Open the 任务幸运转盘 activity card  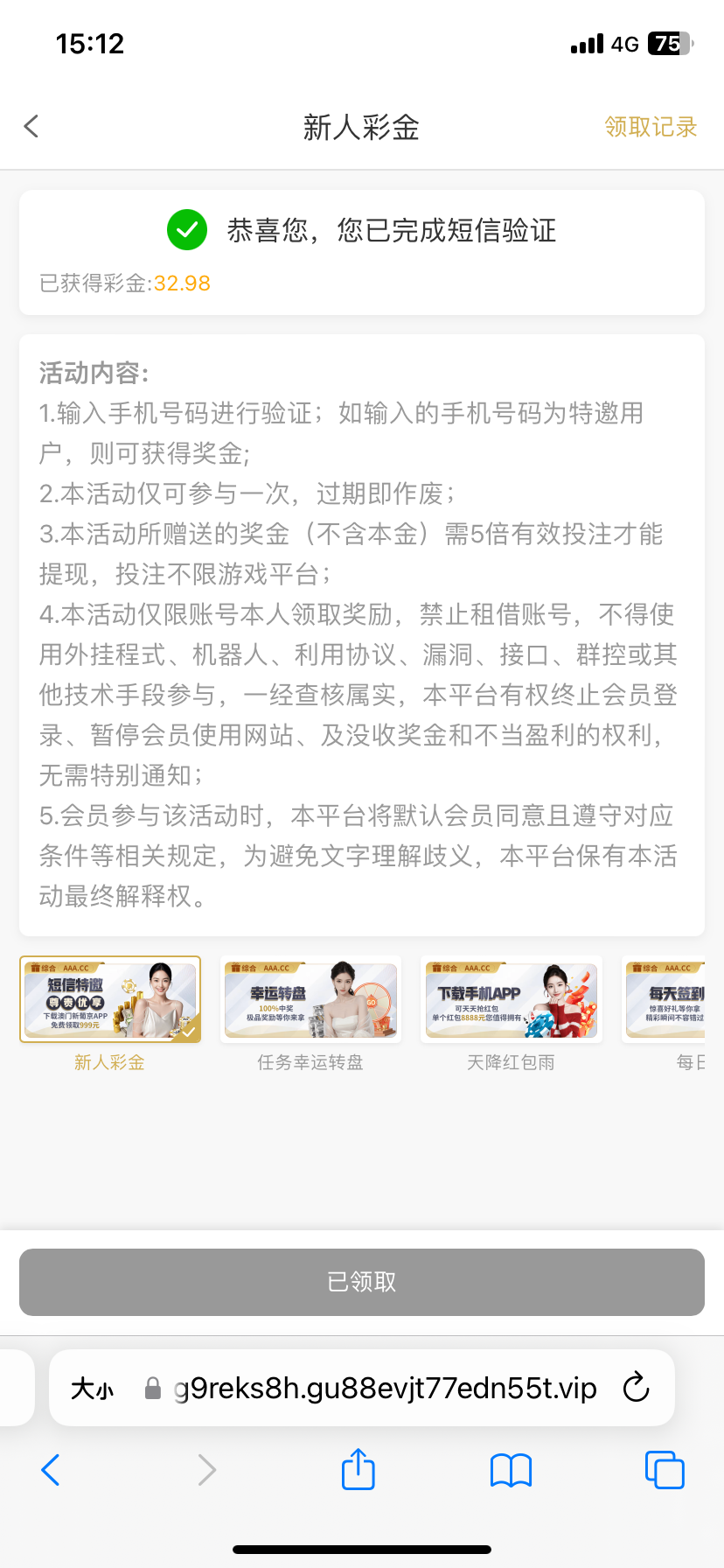[x=310, y=999]
